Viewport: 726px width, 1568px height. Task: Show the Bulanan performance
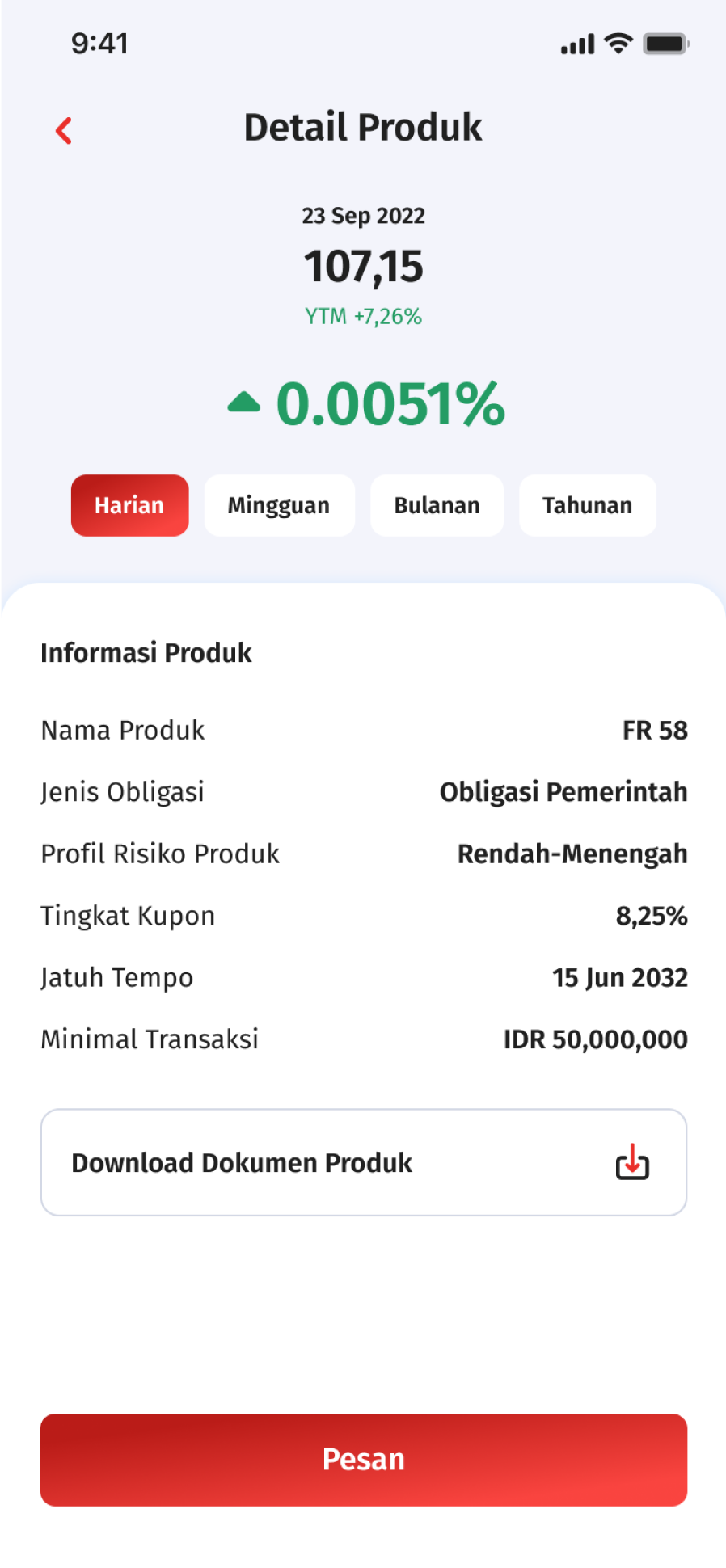[x=437, y=505]
